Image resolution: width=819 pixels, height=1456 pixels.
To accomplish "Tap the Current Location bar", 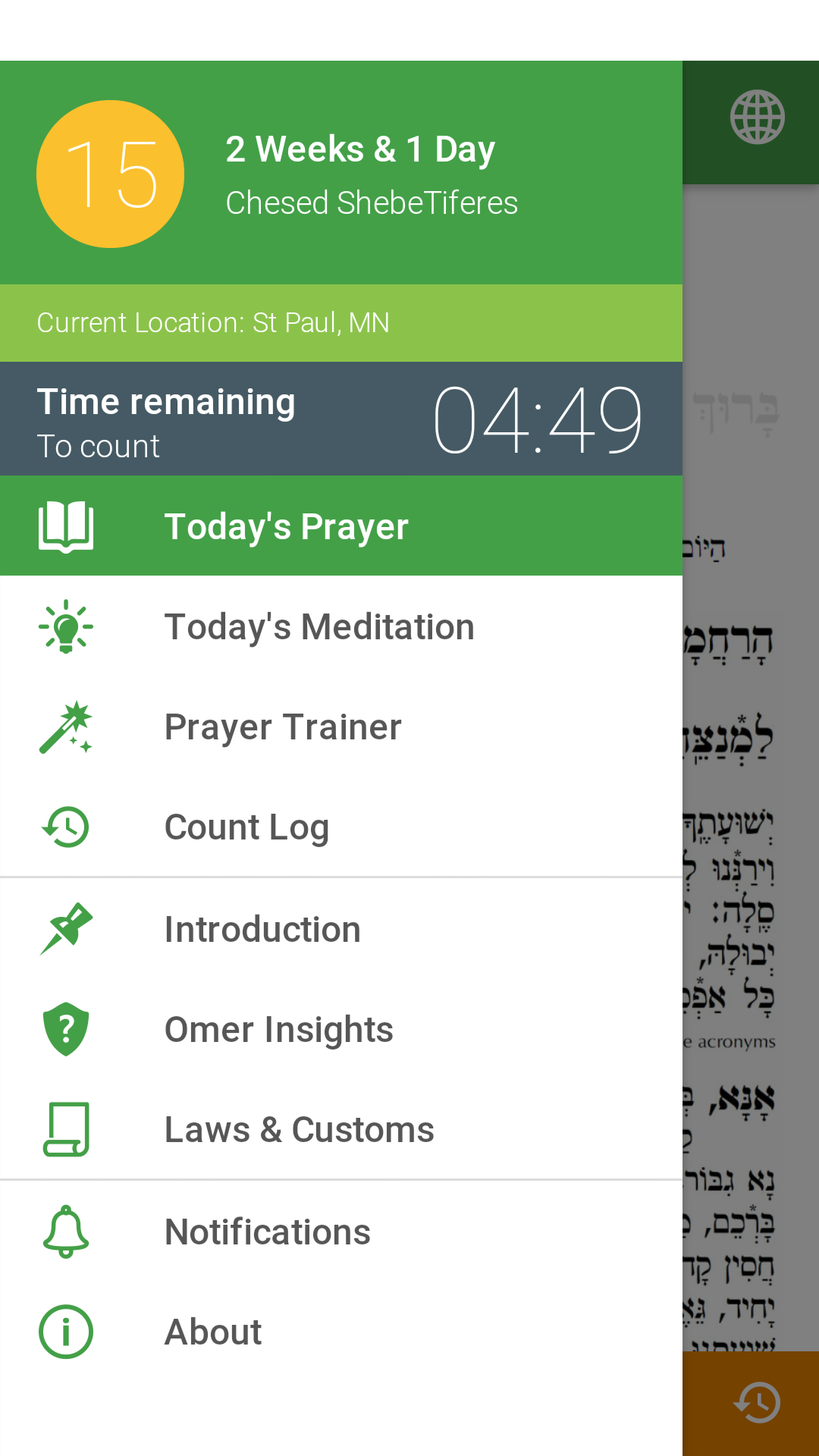I will 341,323.
